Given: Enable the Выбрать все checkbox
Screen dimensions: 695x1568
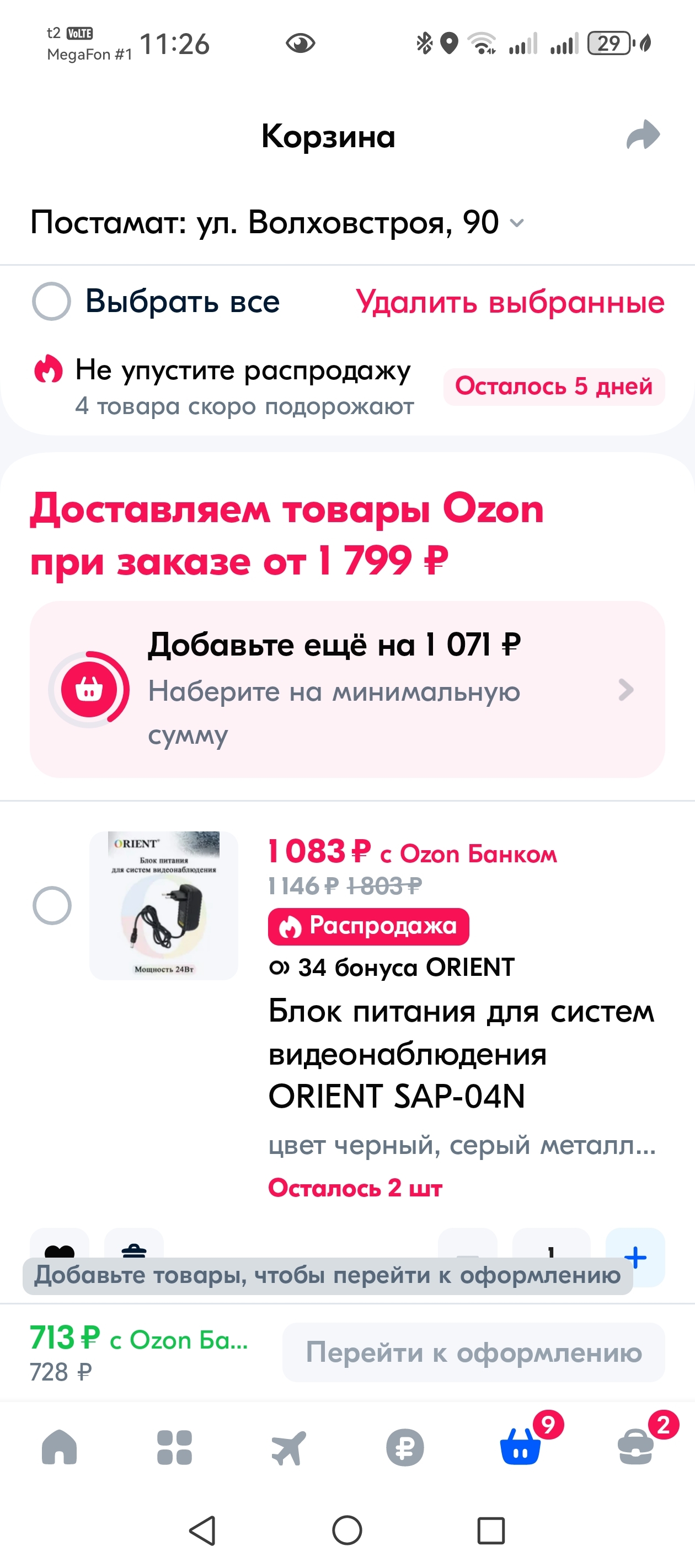Looking at the screenshot, I should click(x=52, y=302).
